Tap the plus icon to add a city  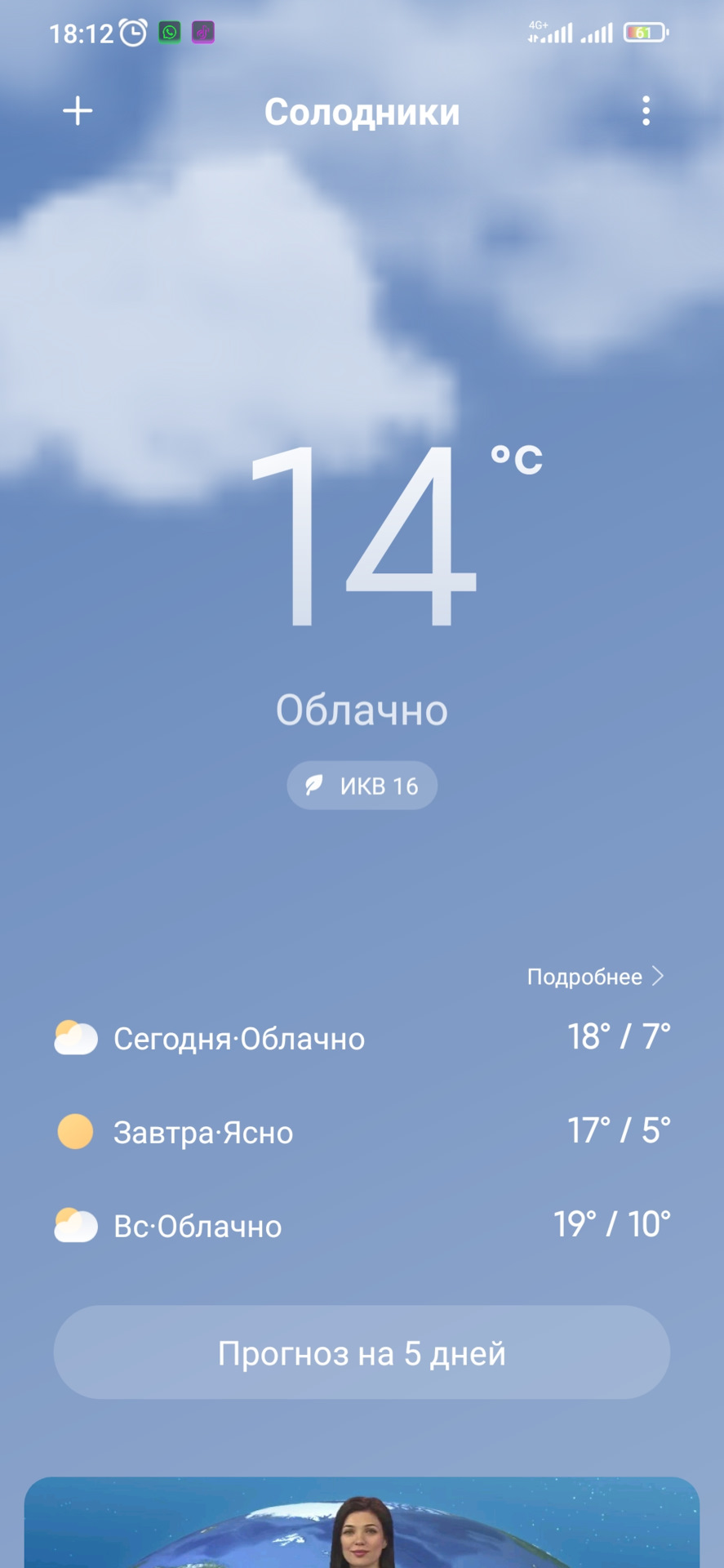76,111
